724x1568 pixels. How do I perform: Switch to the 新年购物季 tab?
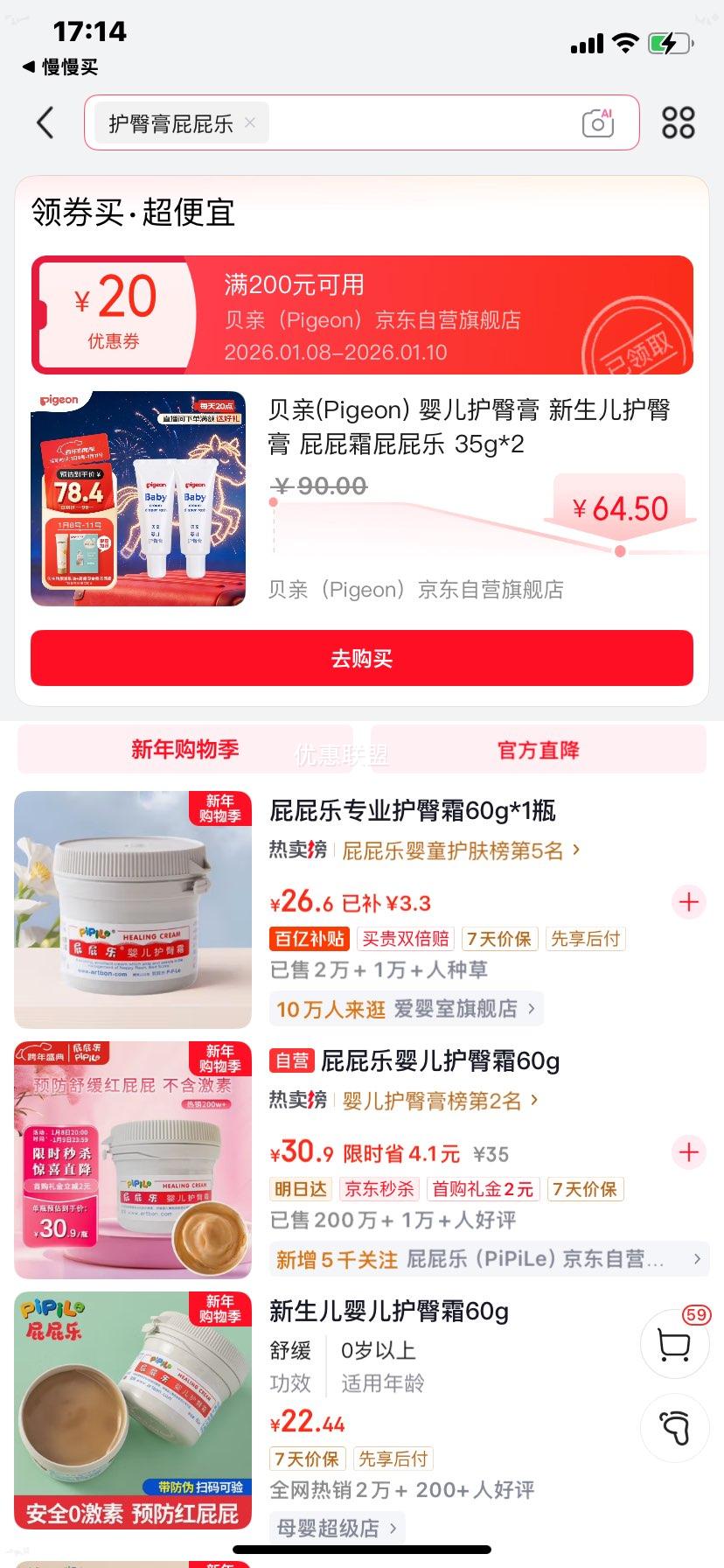[x=185, y=749]
